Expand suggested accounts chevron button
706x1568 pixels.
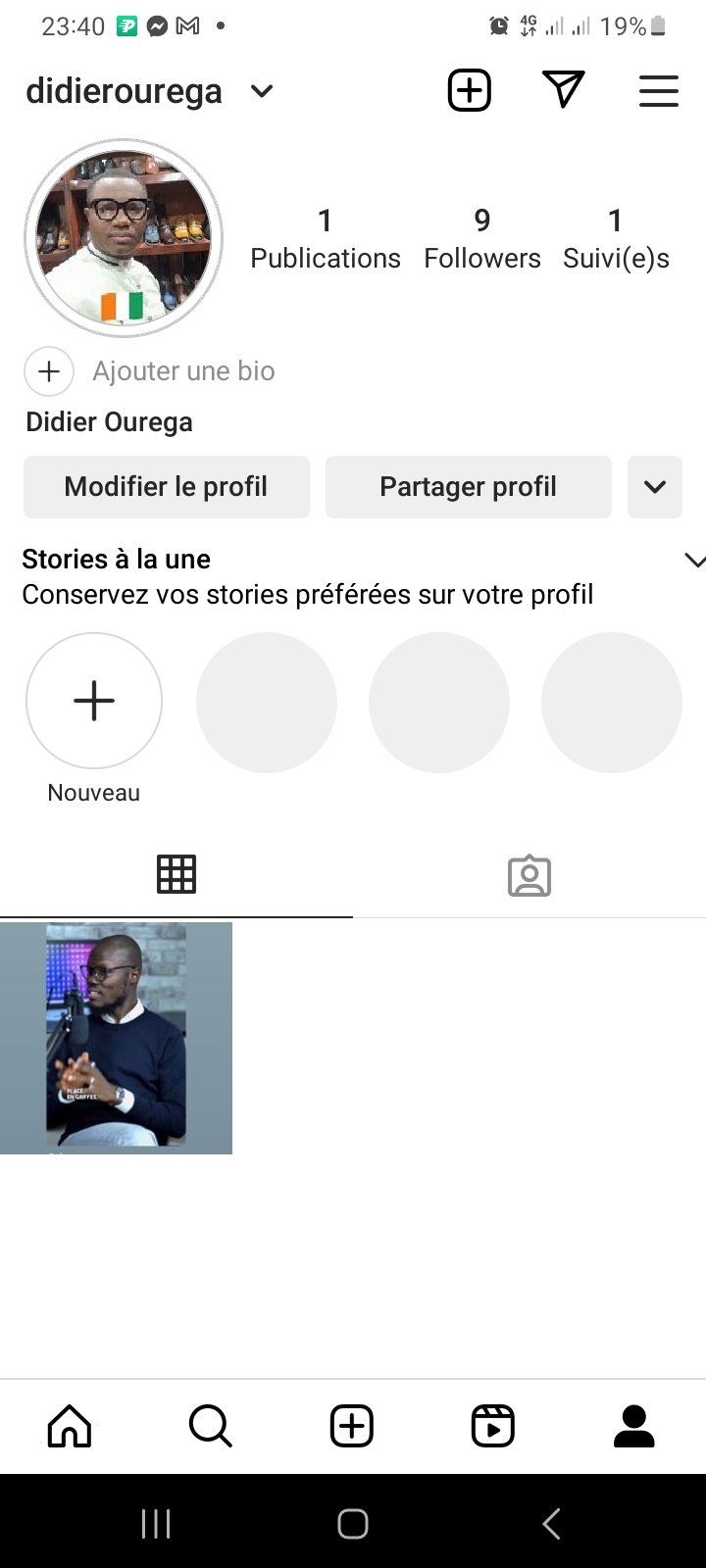pyautogui.click(x=655, y=487)
